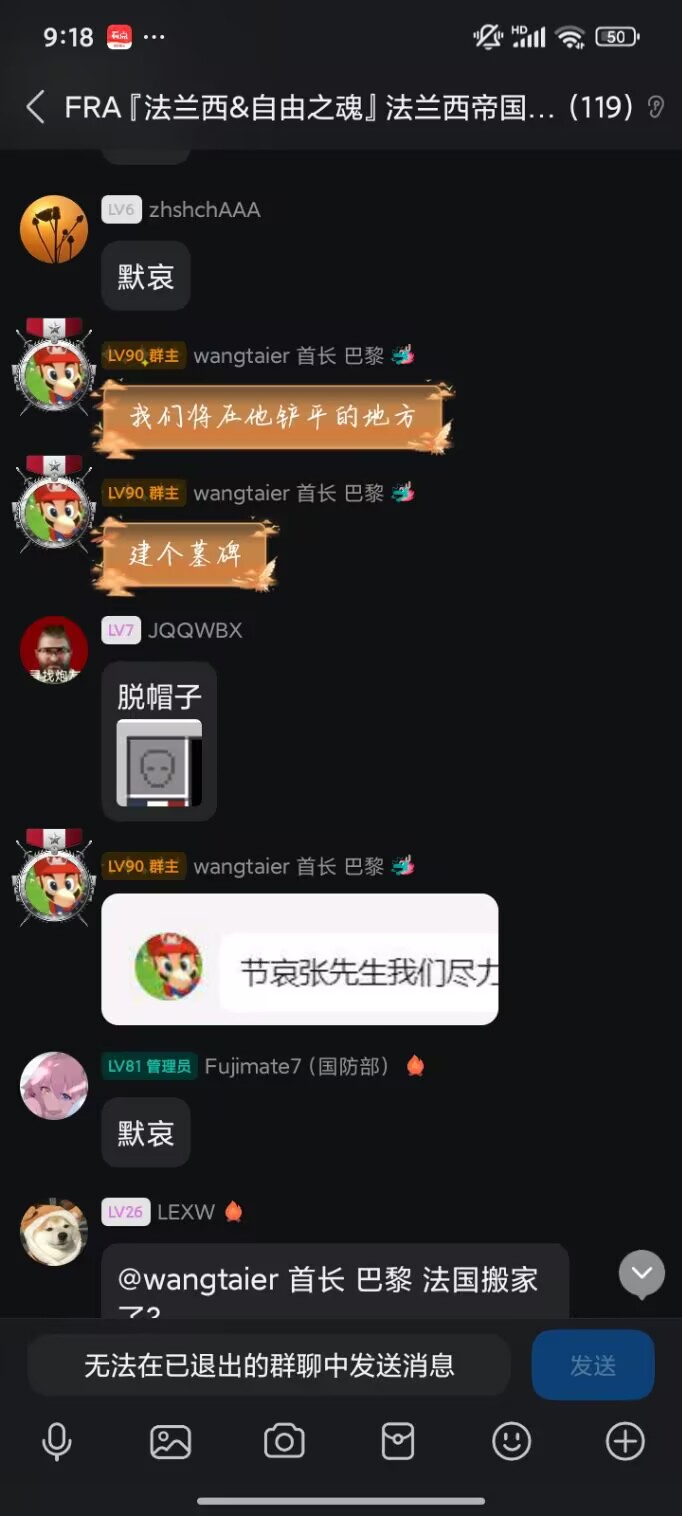Image resolution: width=682 pixels, height=1516 pixels.
Task: Open LEXW's profile avatar
Action: pyautogui.click(x=54, y=1231)
